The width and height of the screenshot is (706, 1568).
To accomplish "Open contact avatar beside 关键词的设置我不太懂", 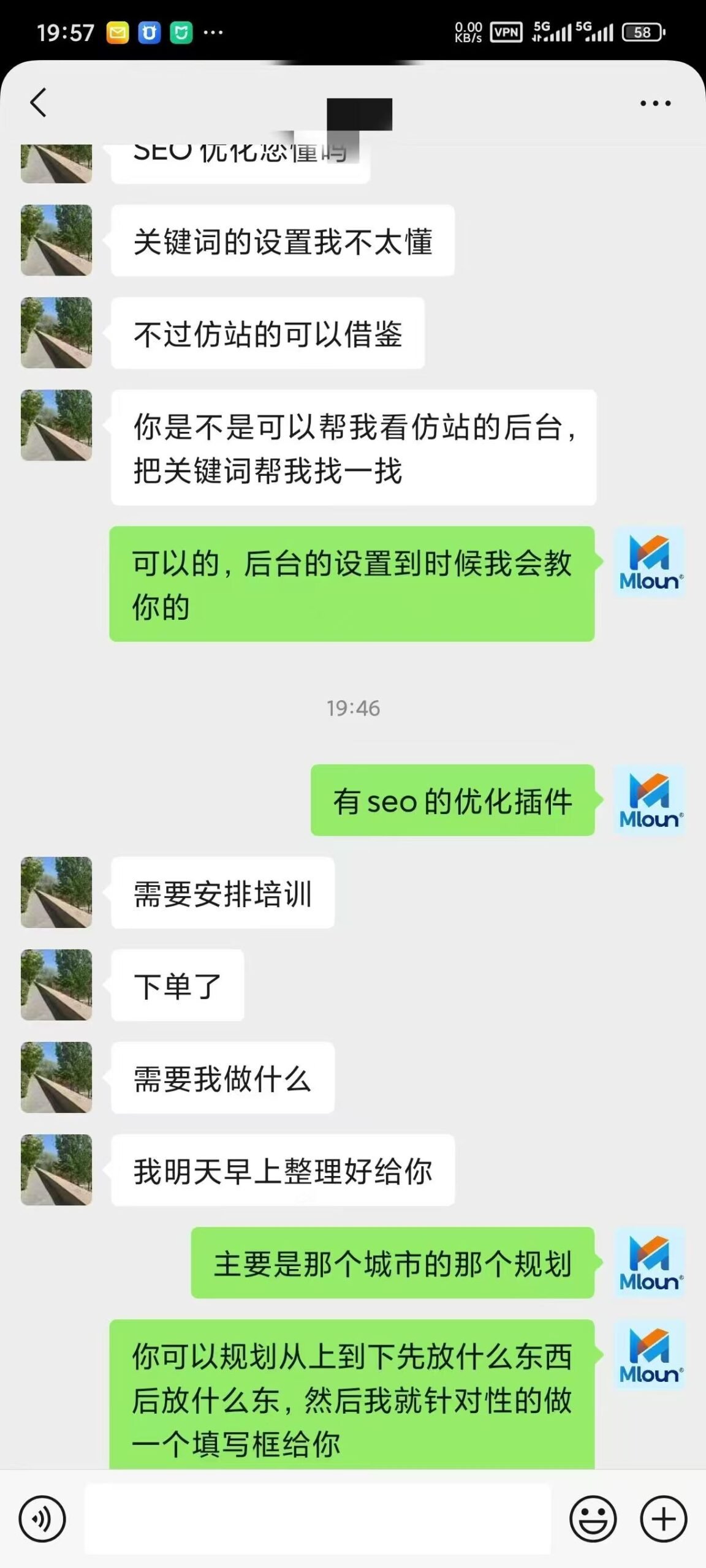I will pos(56,240).
